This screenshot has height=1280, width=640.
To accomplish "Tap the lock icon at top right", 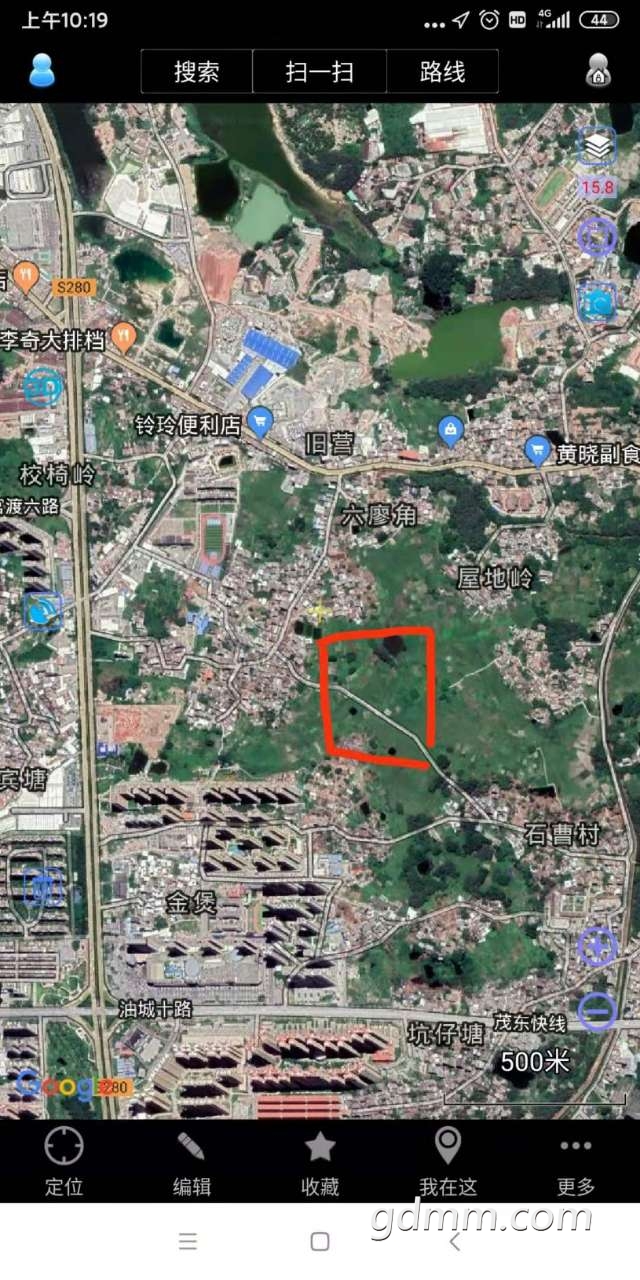I will [598, 71].
